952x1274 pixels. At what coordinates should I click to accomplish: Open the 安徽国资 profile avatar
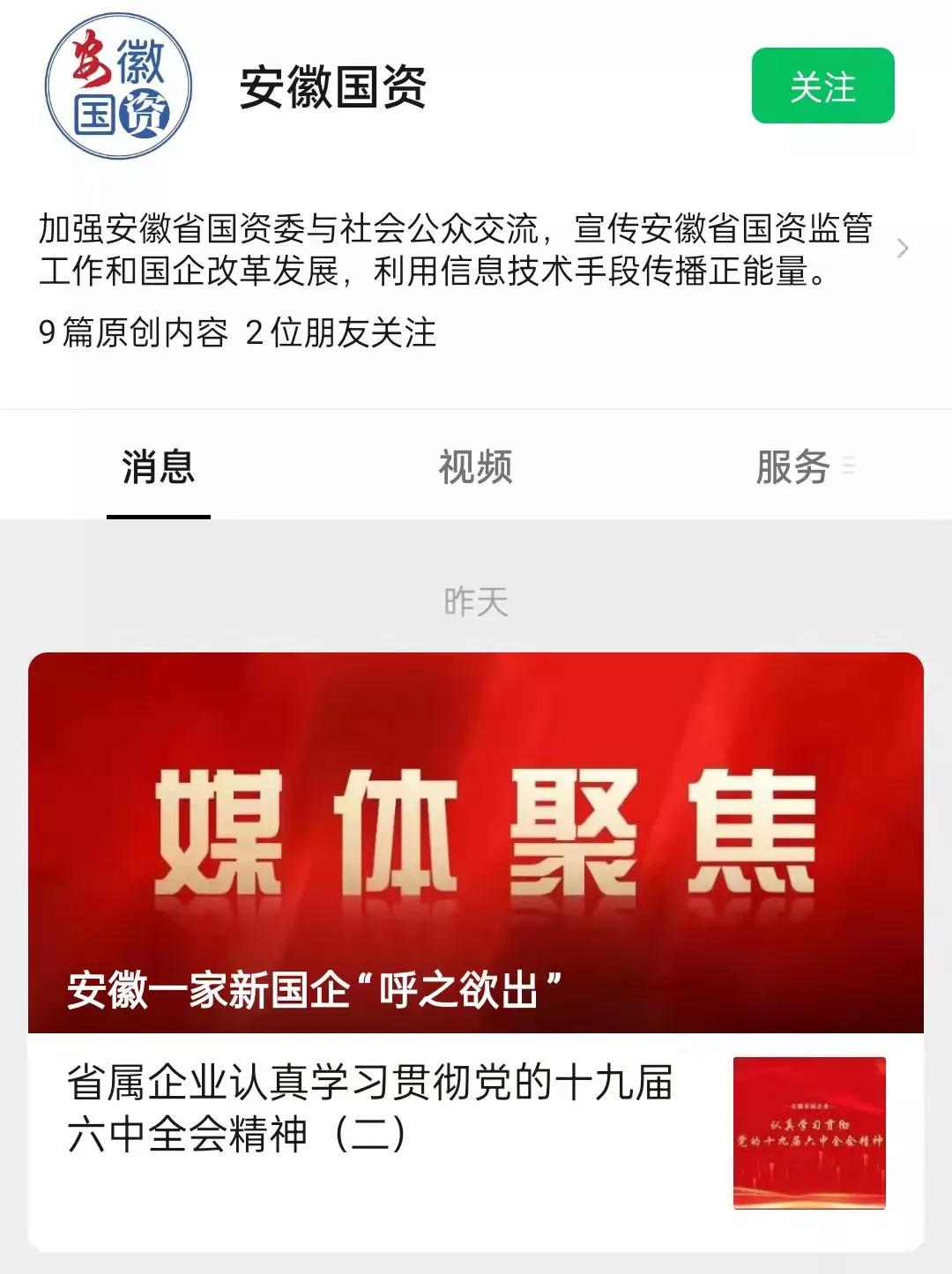(x=119, y=86)
